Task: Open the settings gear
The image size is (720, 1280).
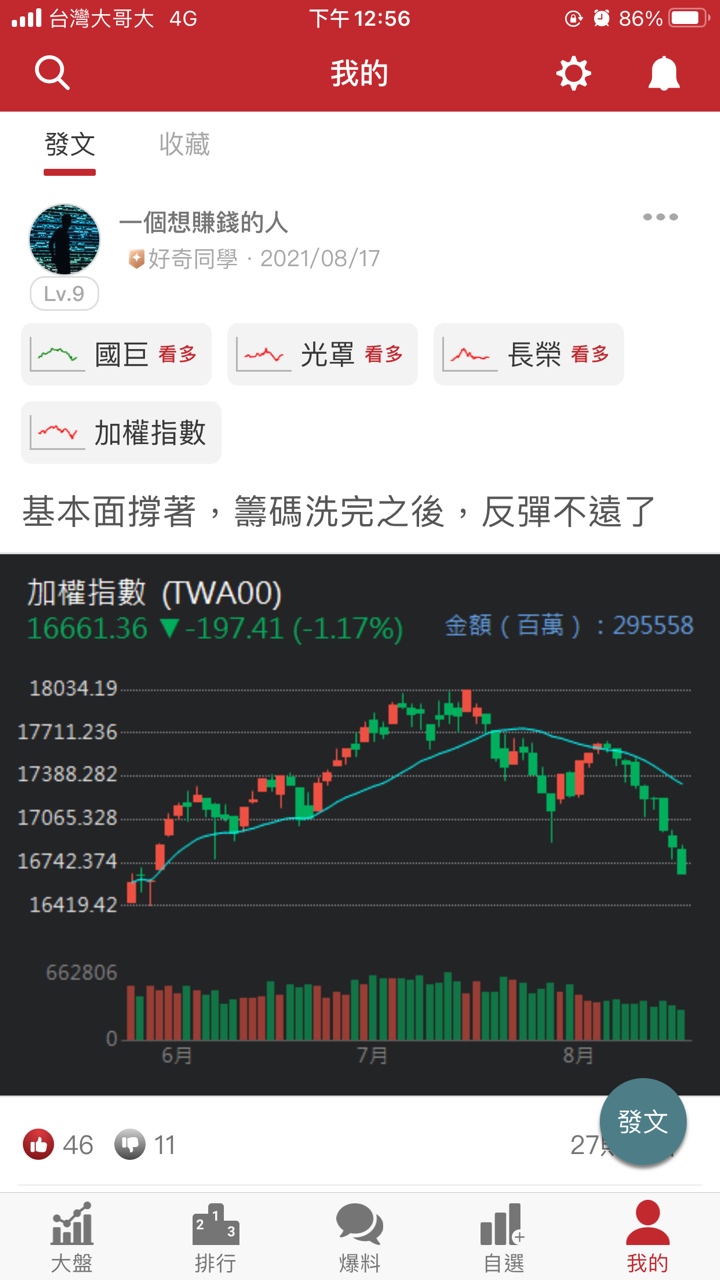Action: pyautogui.click(x=573, y=73)
